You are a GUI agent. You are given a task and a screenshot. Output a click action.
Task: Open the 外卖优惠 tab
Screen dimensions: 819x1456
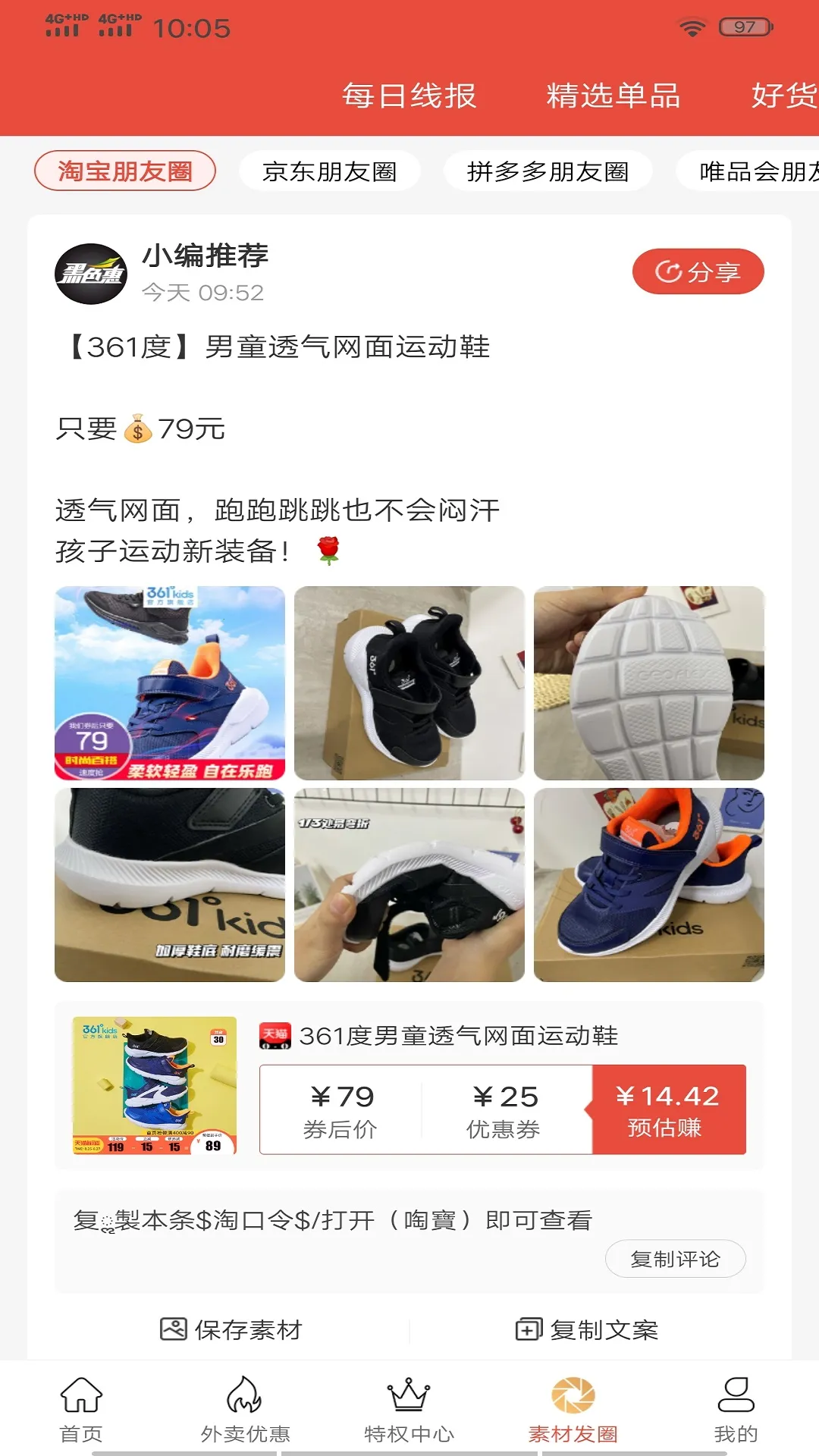pyautogui.click(x=245, y=1409)
